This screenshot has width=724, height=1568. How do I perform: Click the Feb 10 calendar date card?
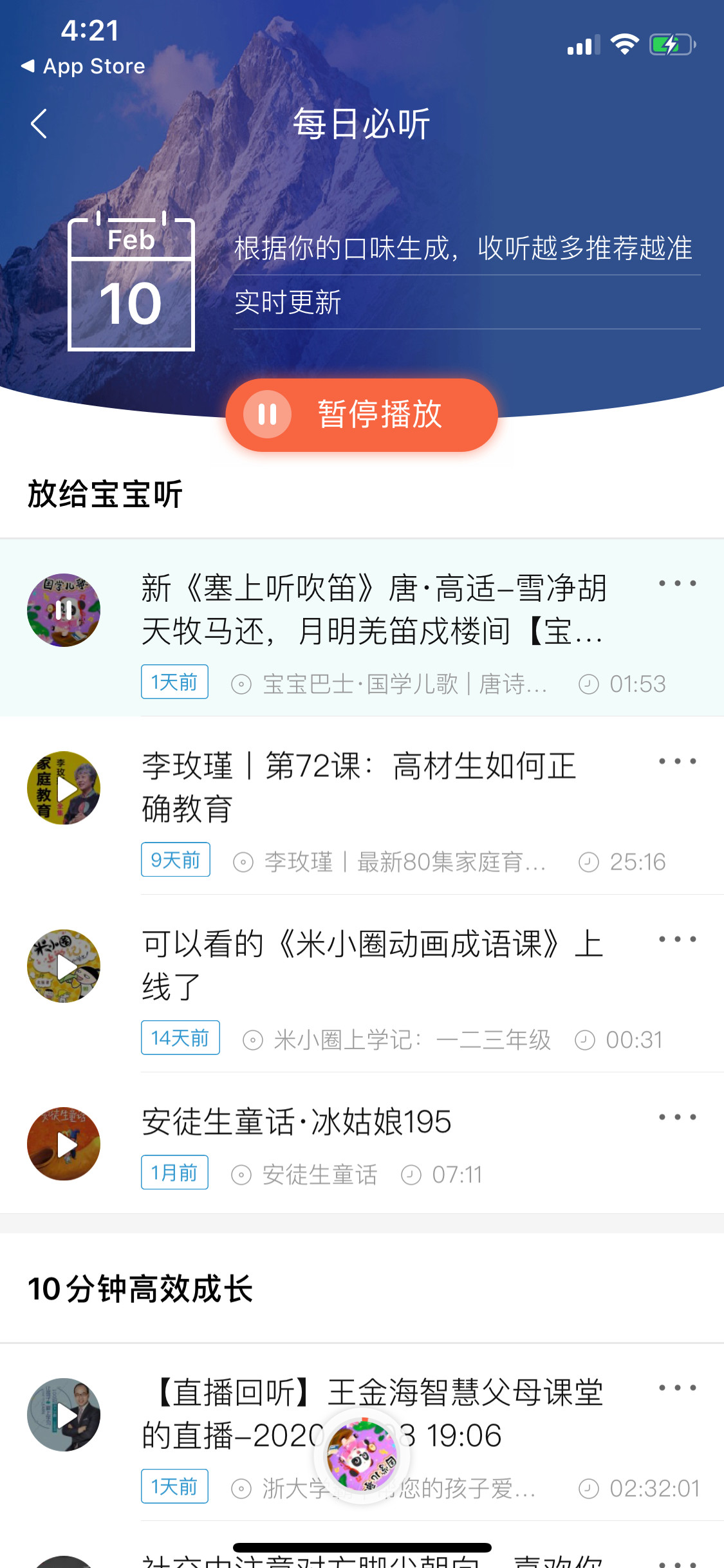(x=132, y=283)
